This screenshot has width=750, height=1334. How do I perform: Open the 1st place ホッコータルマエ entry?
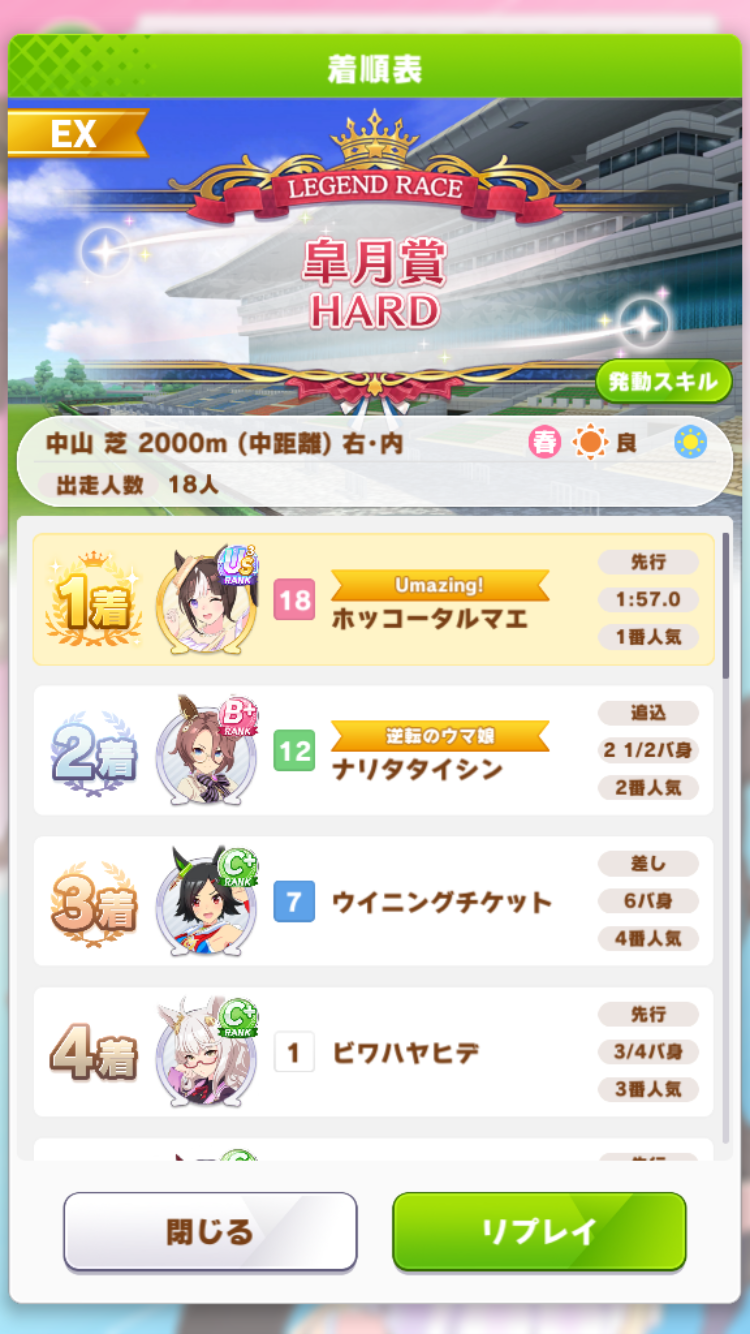374,600
